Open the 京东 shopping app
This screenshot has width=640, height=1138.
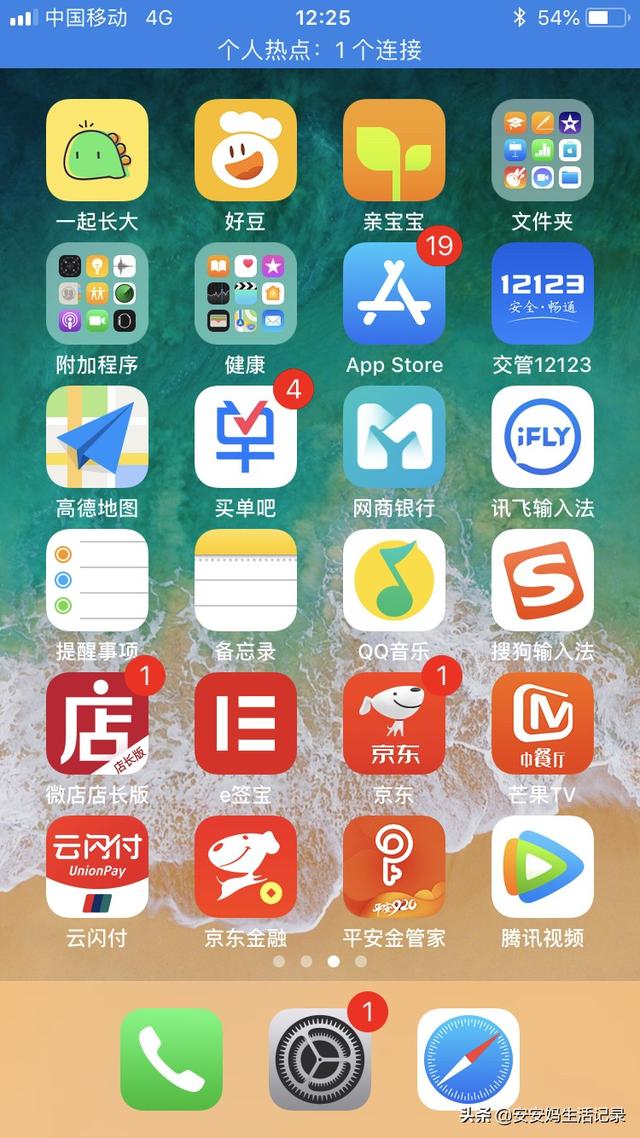(x=394, y=723)
